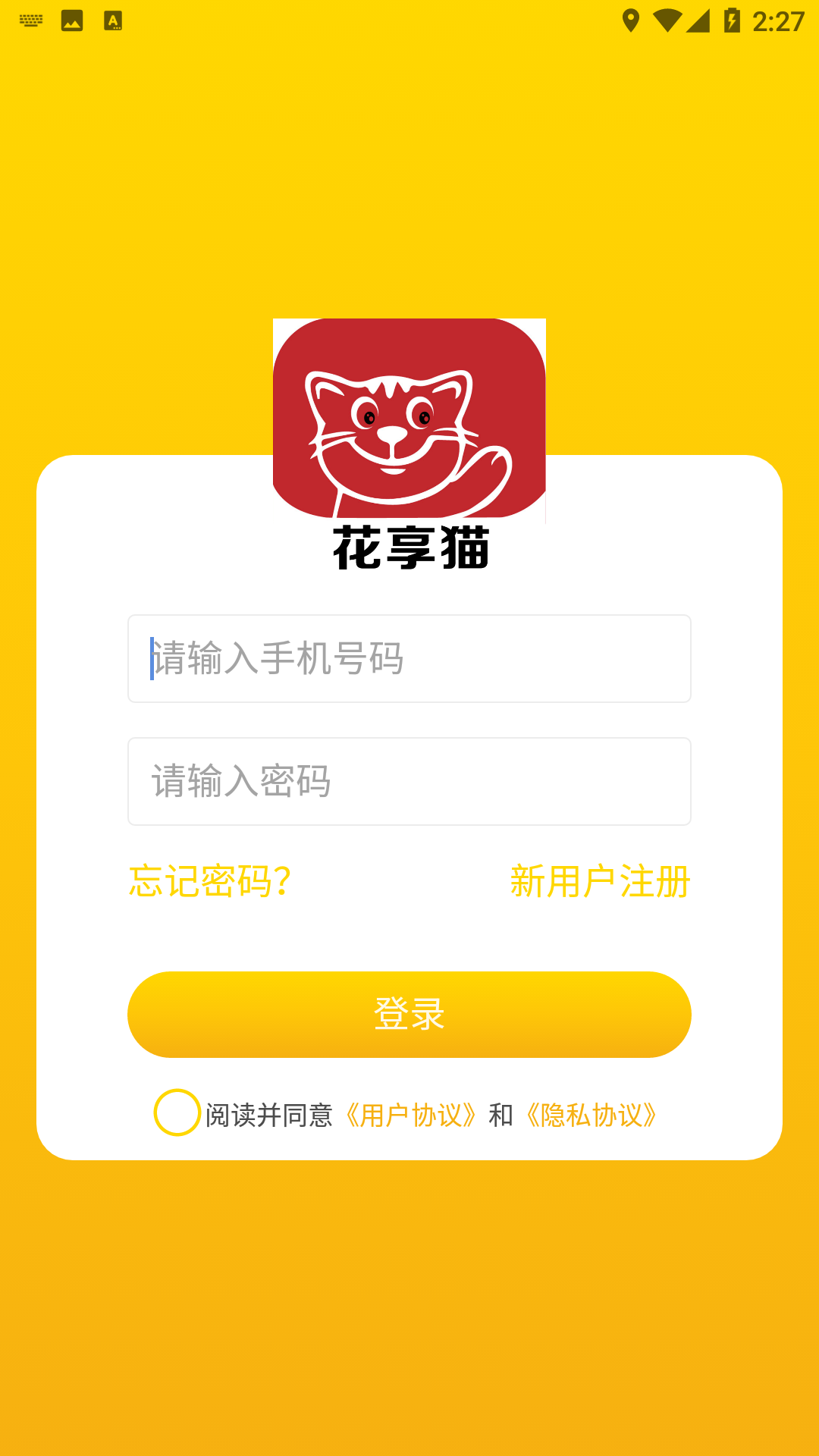Tap the screenshot notification icon
This screenshot has width=819, height=1456.
[112, 22]
